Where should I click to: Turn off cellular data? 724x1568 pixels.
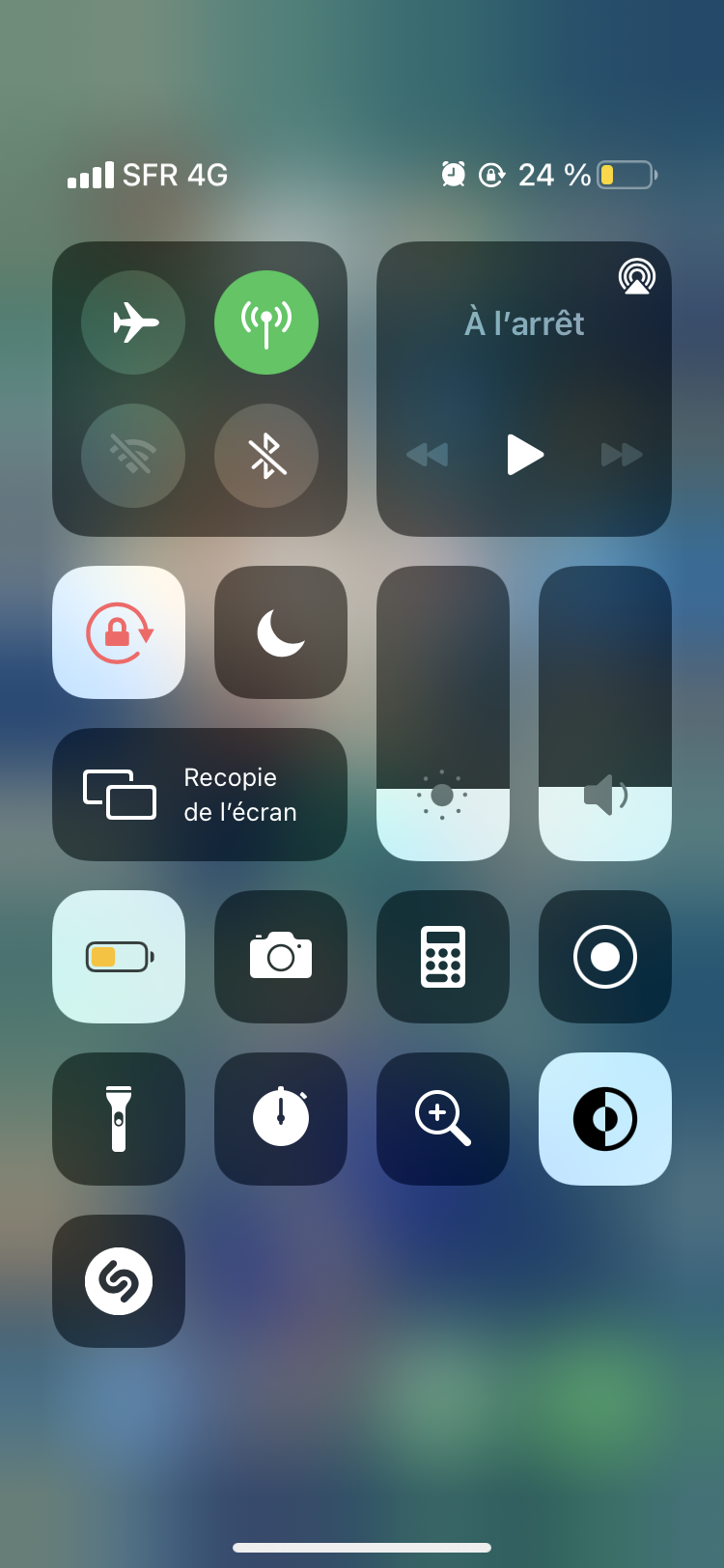(266, 322)
